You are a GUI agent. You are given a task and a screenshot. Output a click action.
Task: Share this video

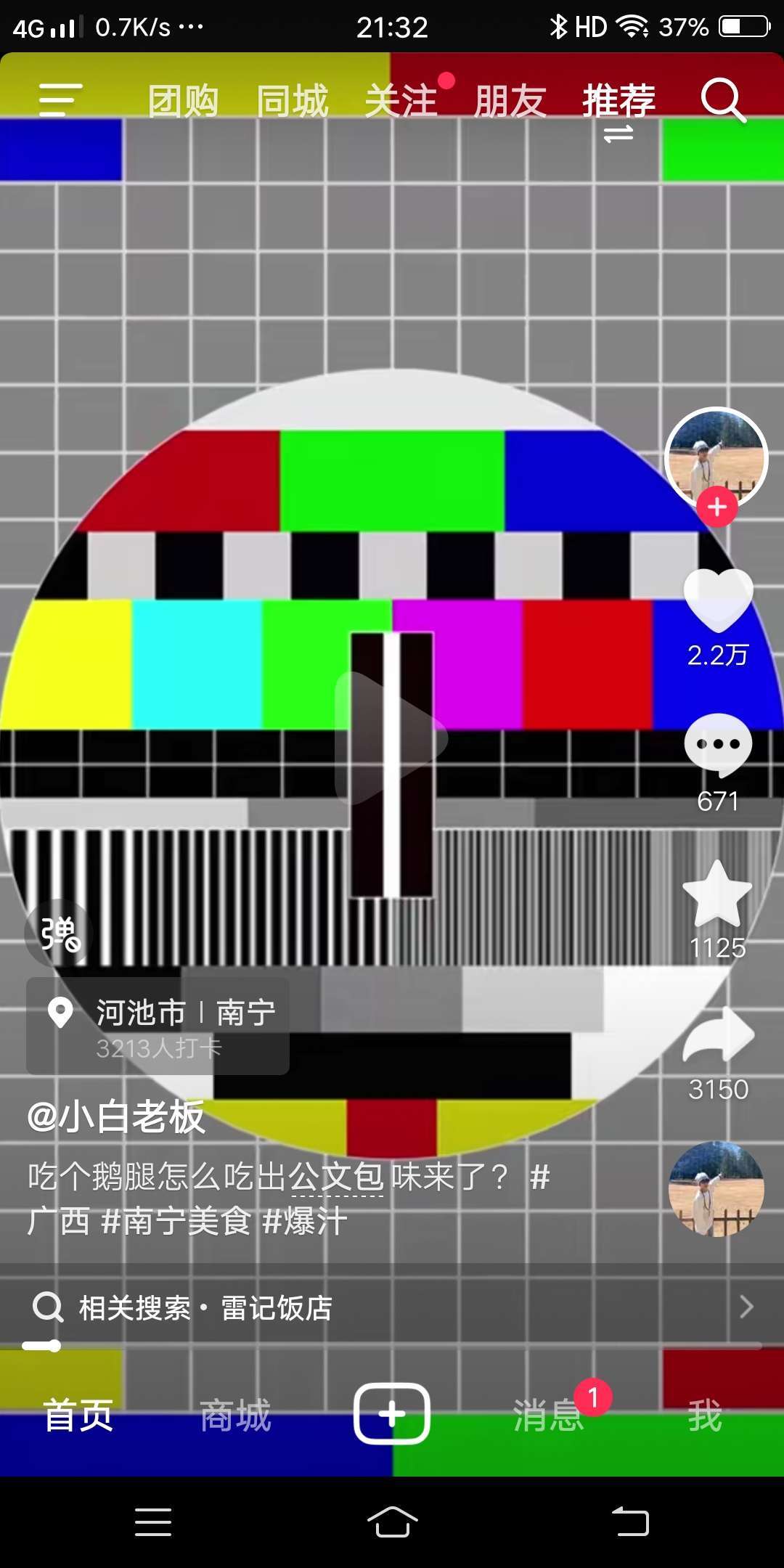718,1034
